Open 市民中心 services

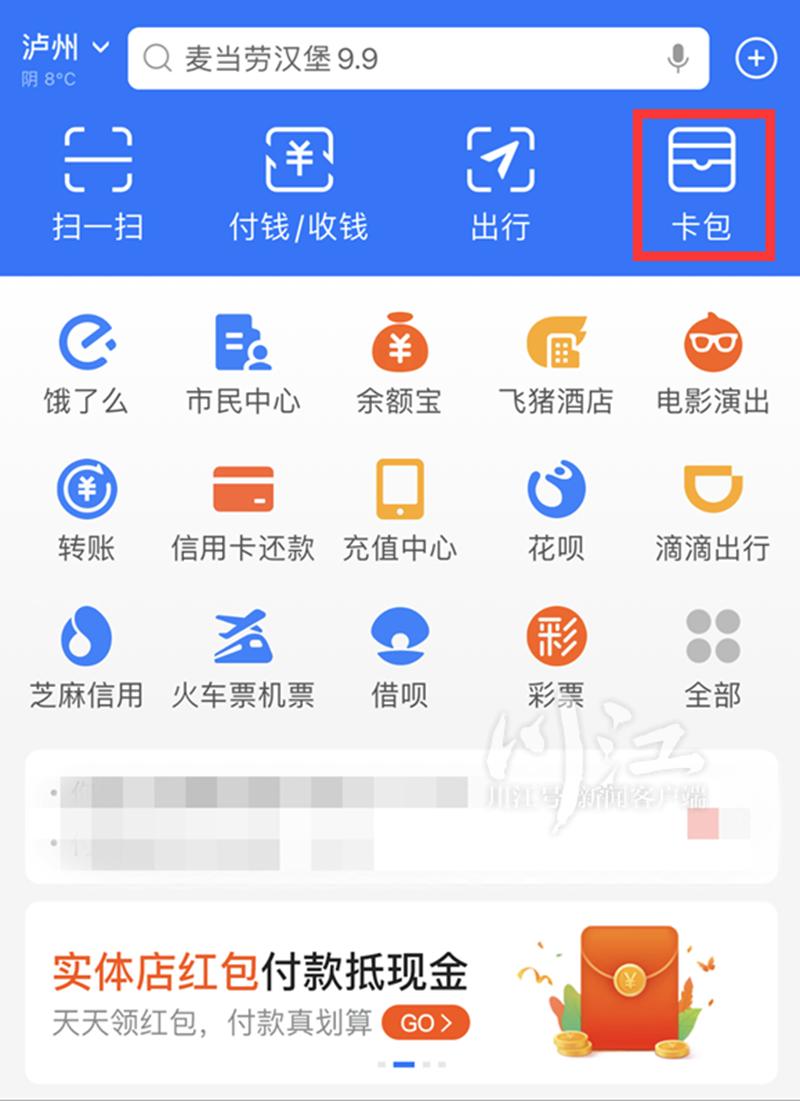point(242,364)
